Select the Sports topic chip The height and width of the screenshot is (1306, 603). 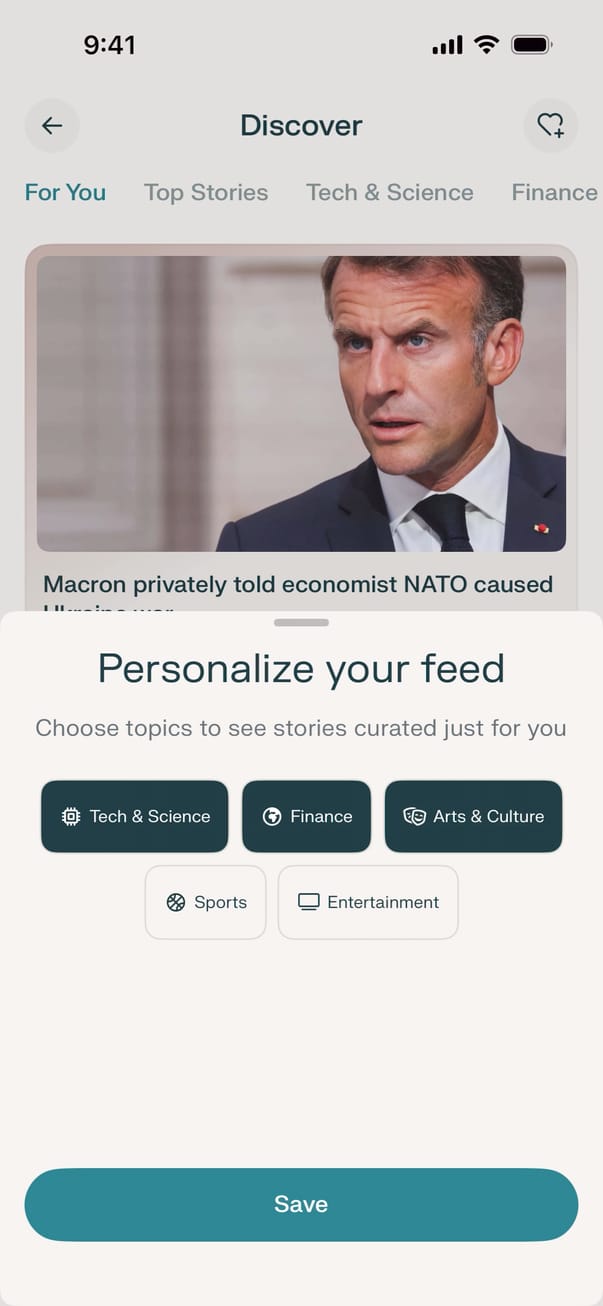tap(206, 902)
